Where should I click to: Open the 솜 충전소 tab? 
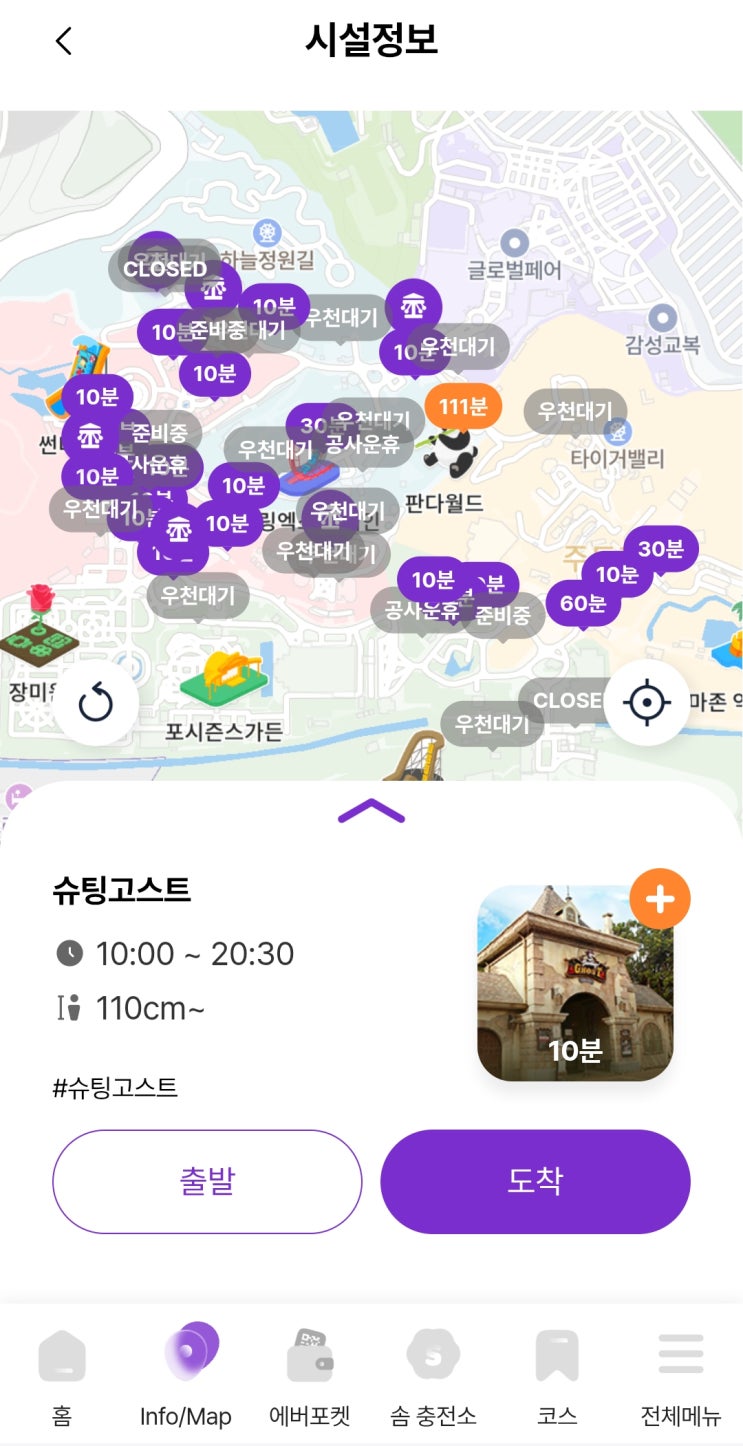pos(433,1375)
